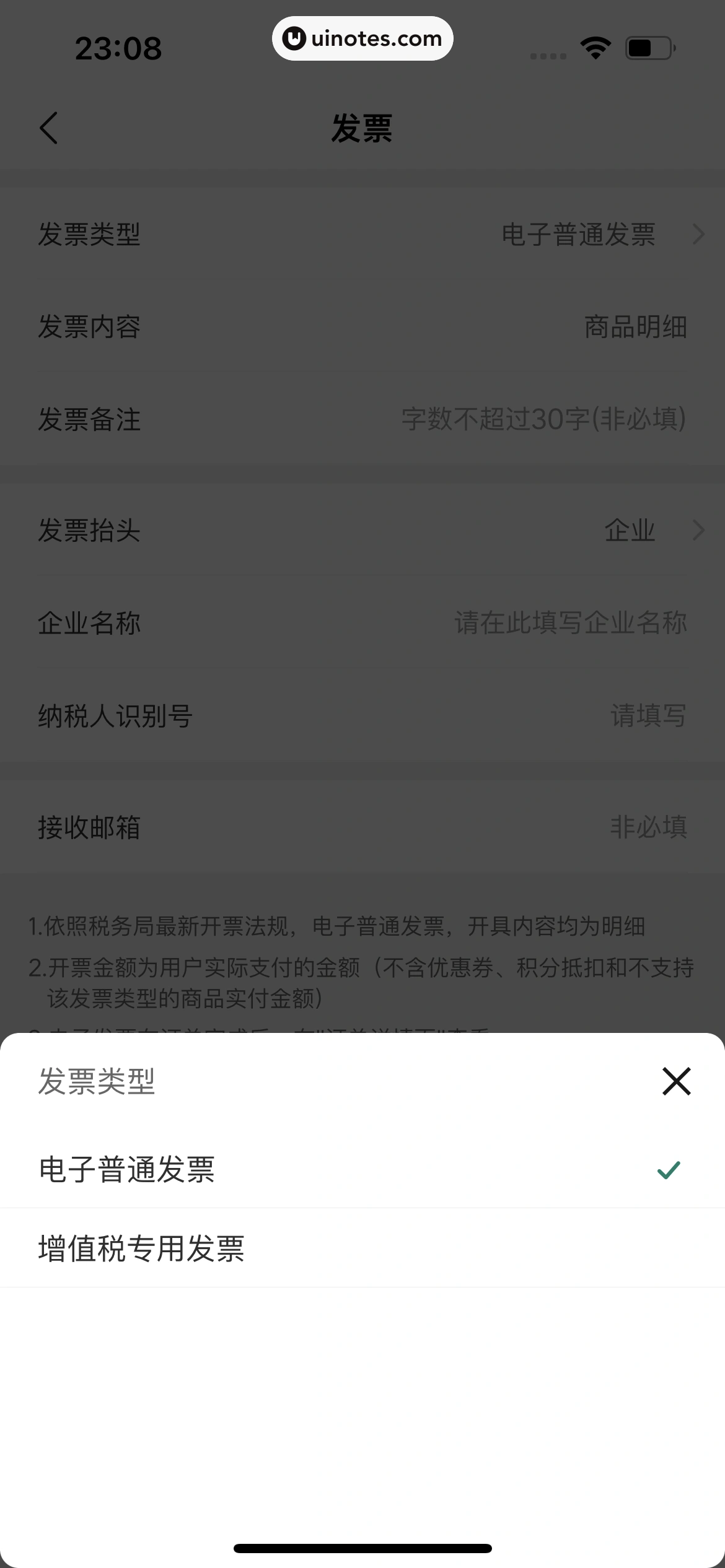
Task: Close the 发票类型 selection sheet
Action: 676,1081
